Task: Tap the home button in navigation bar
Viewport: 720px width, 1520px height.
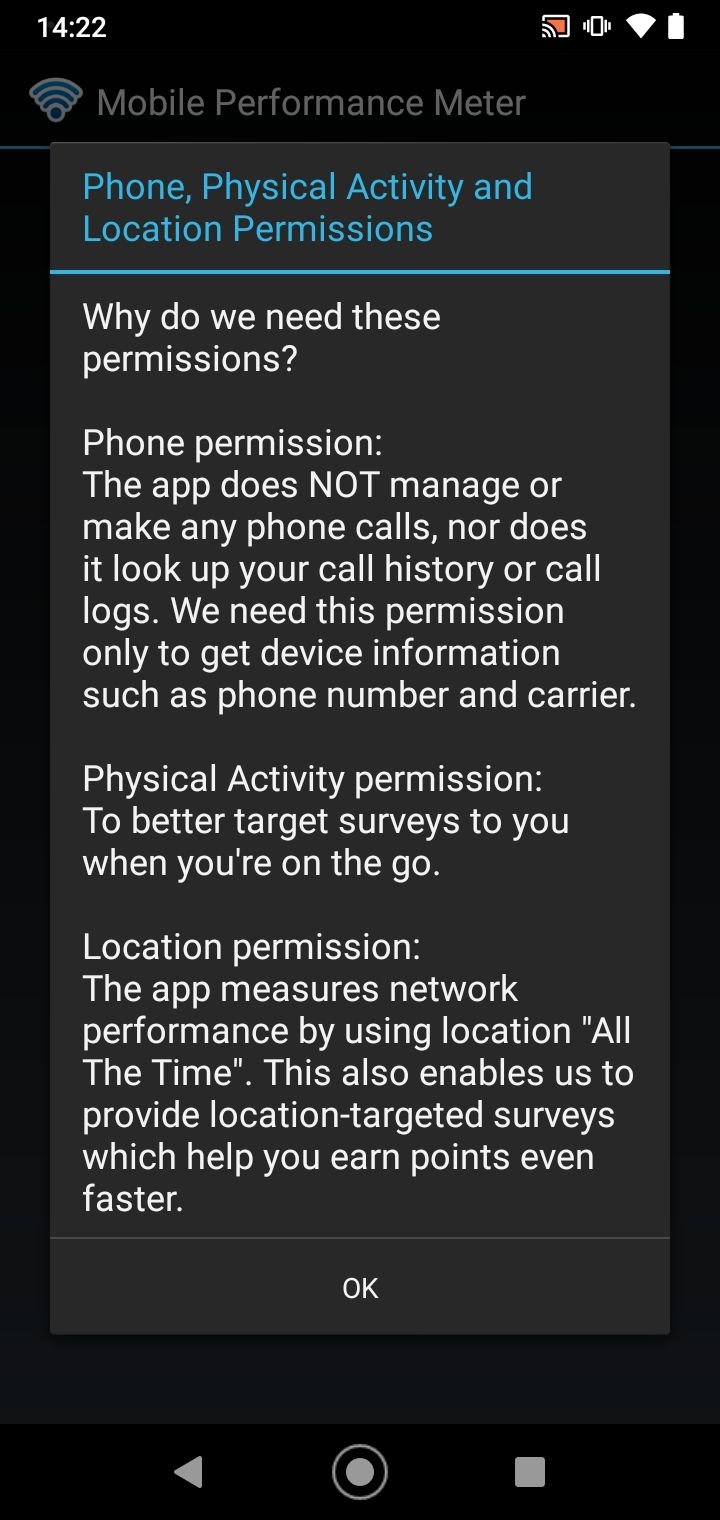Action: tap(360, 1472)
